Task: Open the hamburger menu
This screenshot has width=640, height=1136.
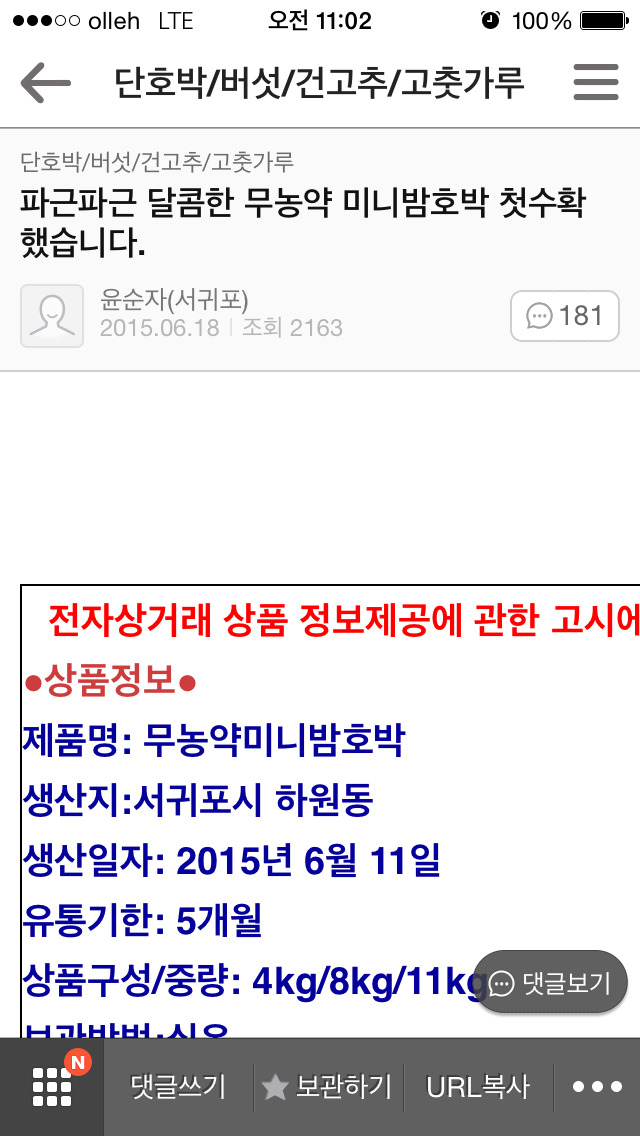Action: pos(596,83)
